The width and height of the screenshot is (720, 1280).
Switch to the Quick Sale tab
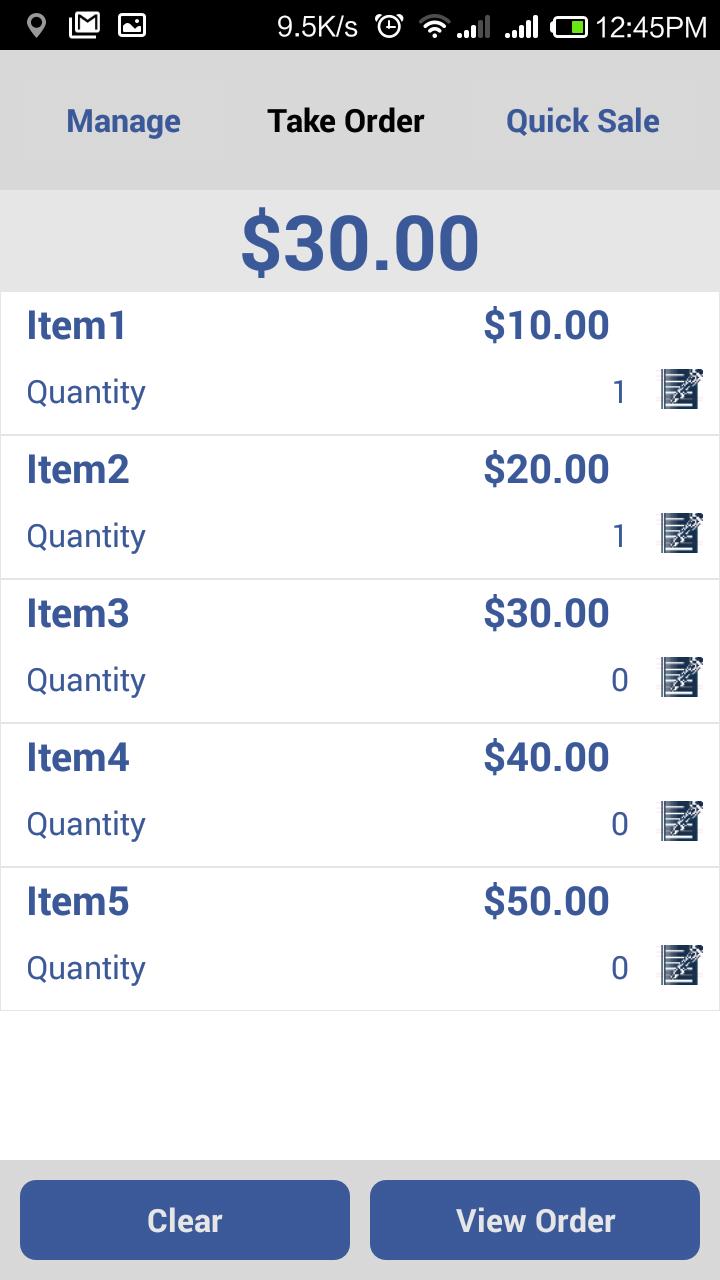(582, 120)
